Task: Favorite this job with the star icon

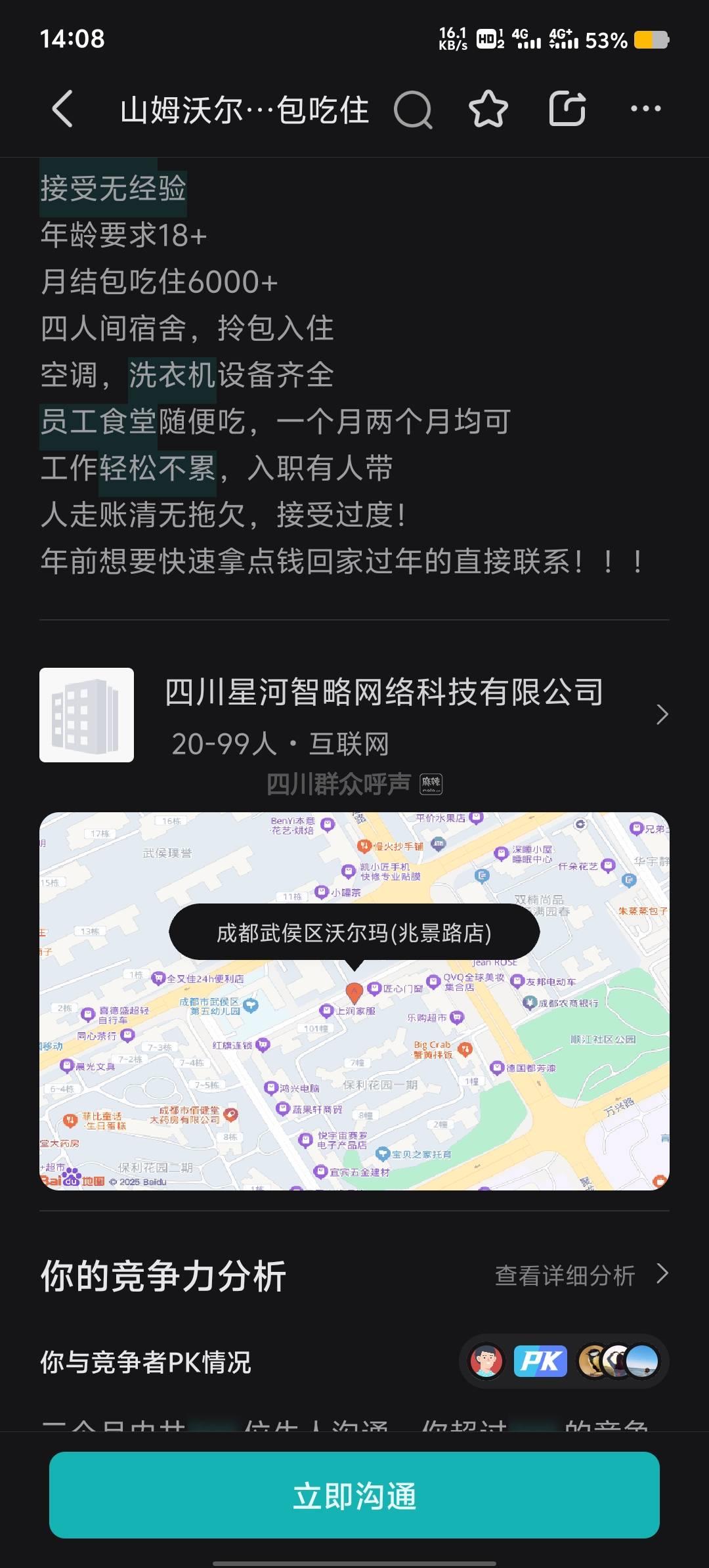Action: (x=488, y=109)
